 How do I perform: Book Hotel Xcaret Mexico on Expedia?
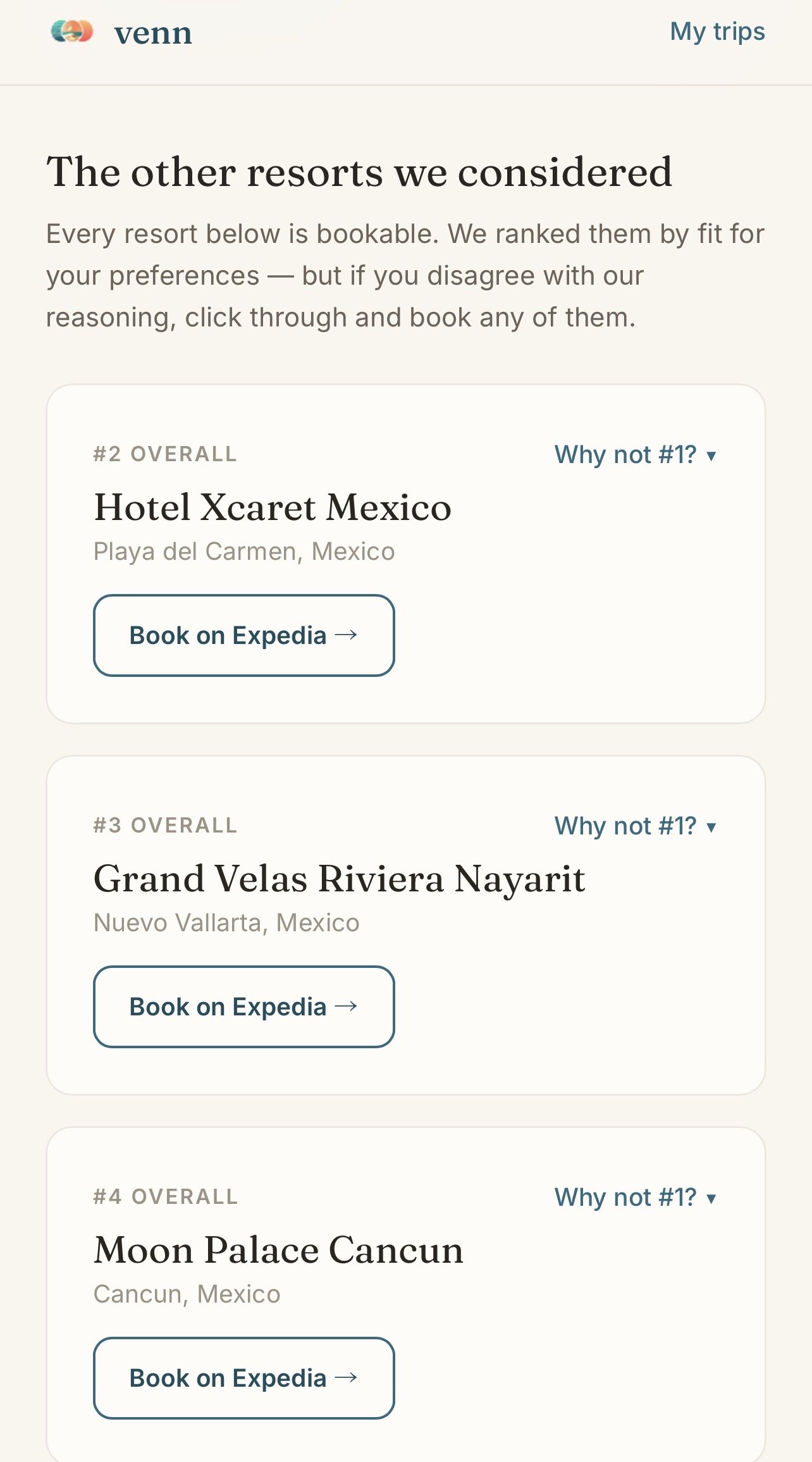[x=244, y=635]
